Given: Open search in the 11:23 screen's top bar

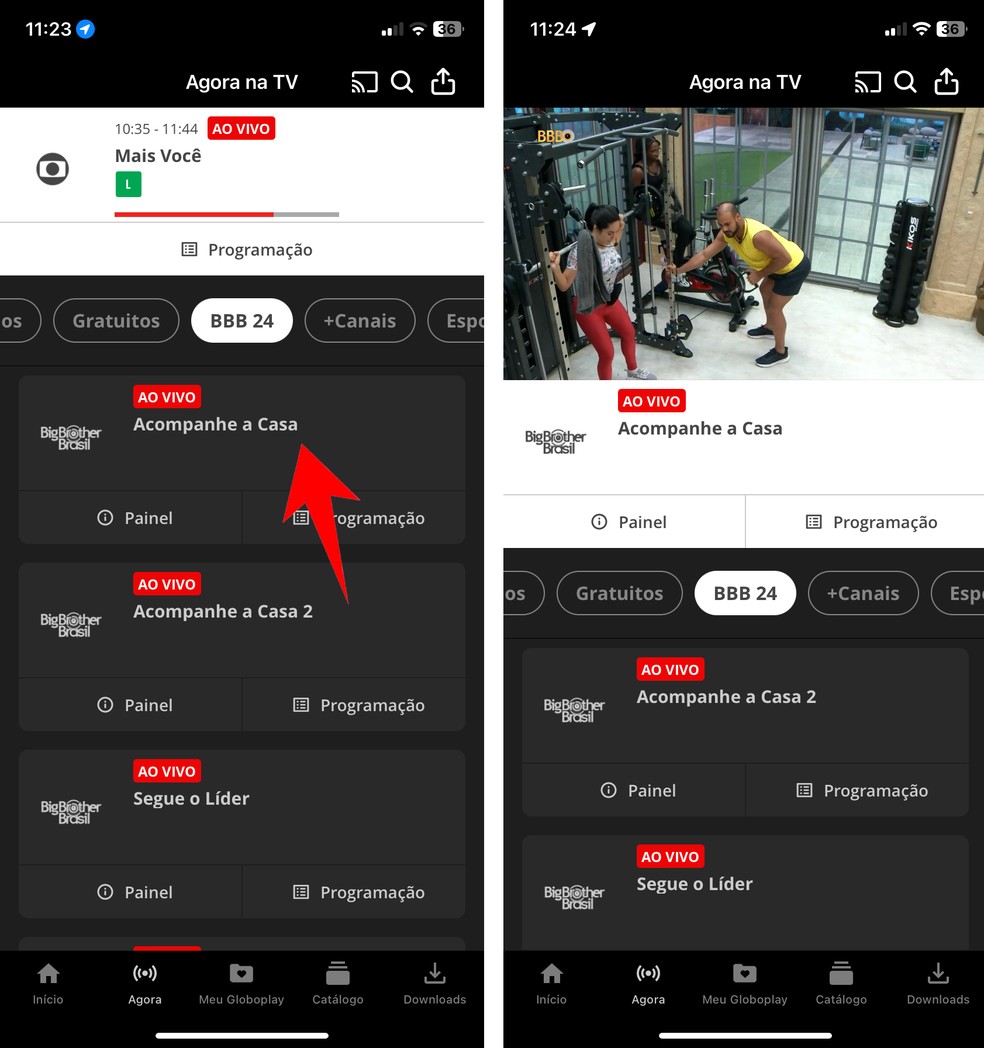Looking at the screenshot, I should click(402, 83).
